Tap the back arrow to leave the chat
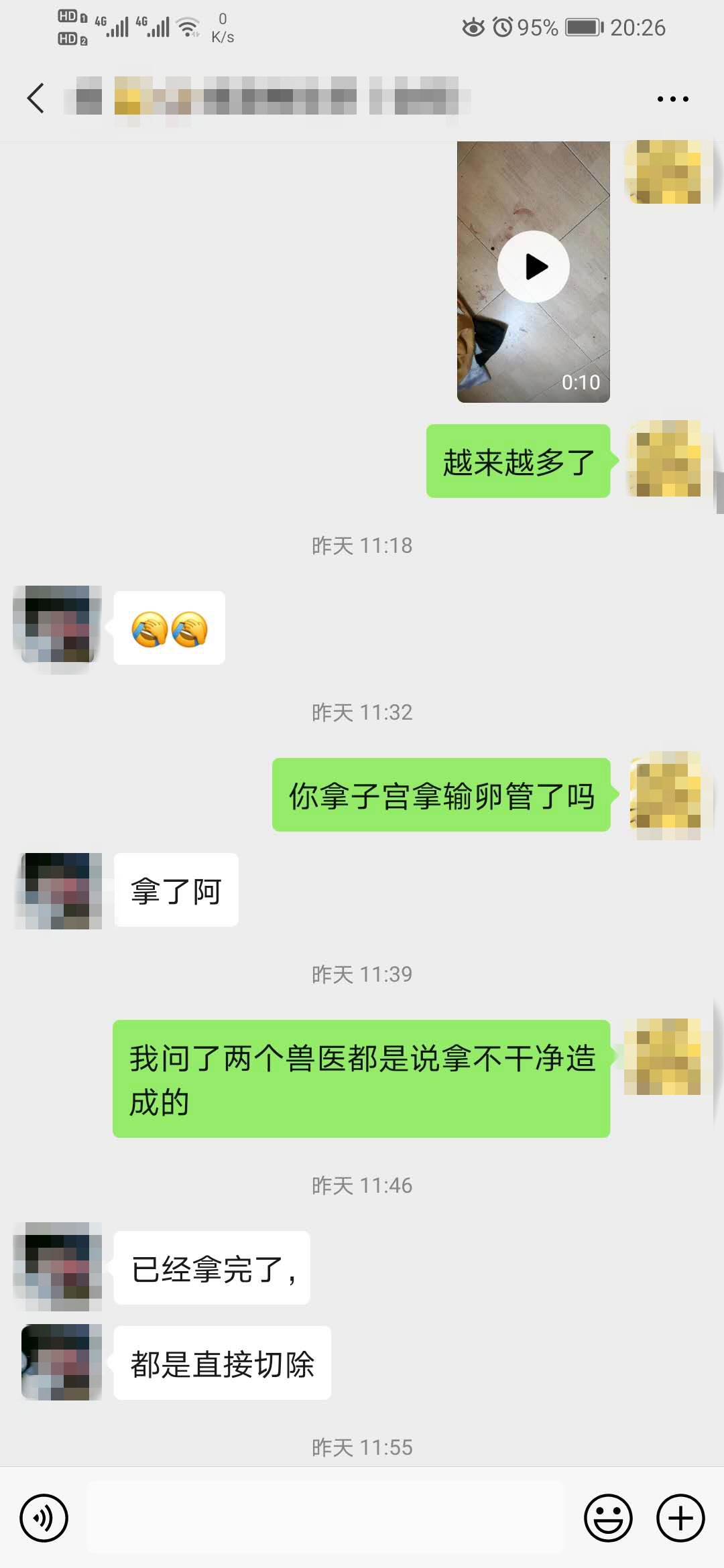The image size is (724, 1568). (x=35, y=97)
